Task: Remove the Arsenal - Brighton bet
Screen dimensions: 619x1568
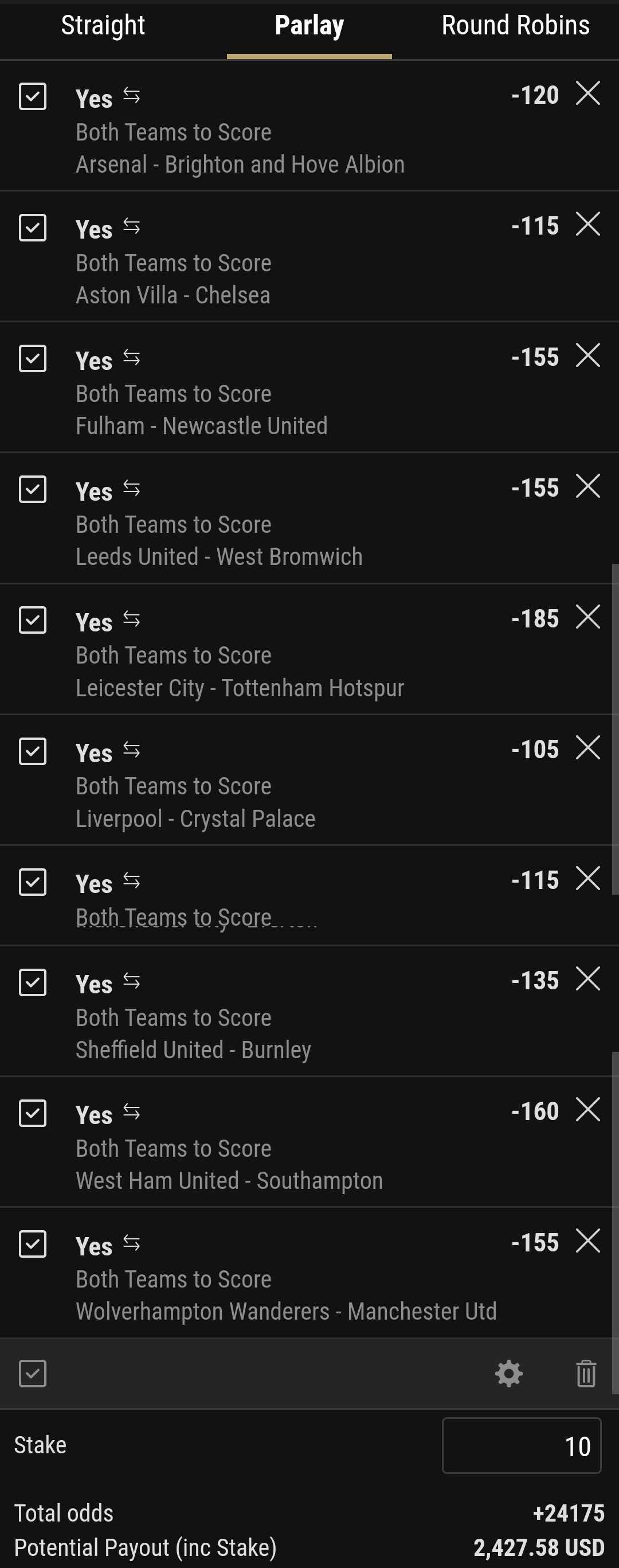Action: 587,93
